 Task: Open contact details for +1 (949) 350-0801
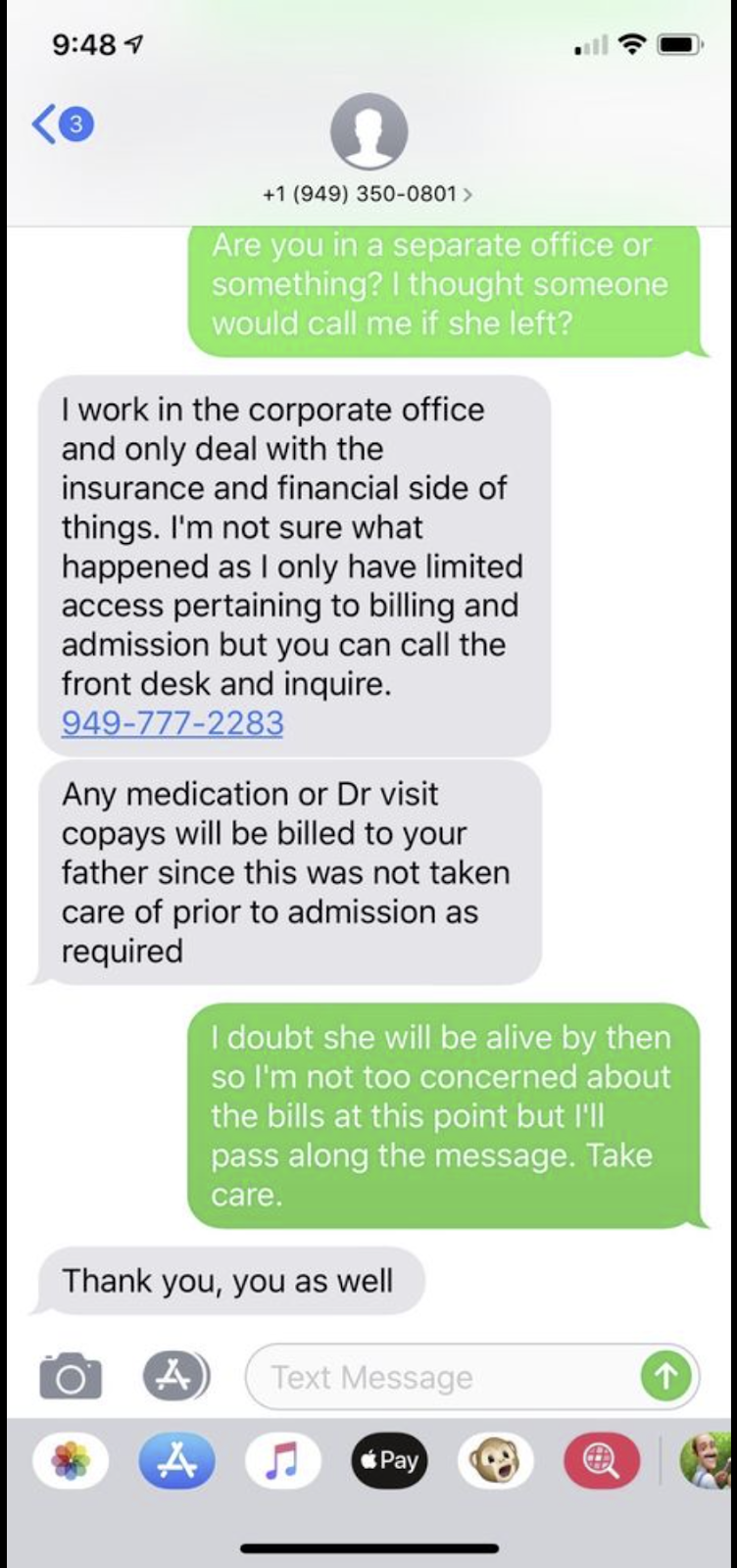pyautogui.click(x=368, y=193)
